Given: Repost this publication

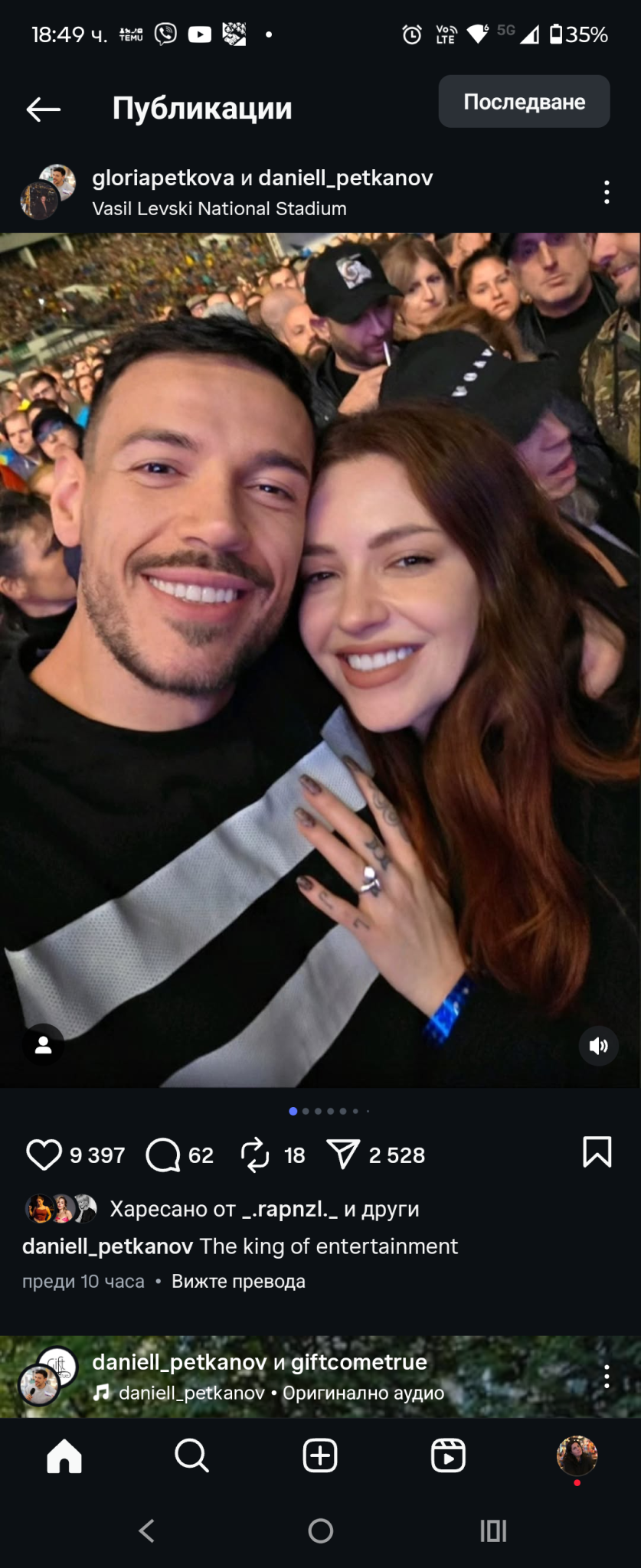Looking at the screenshot, I should (255, 1155).
